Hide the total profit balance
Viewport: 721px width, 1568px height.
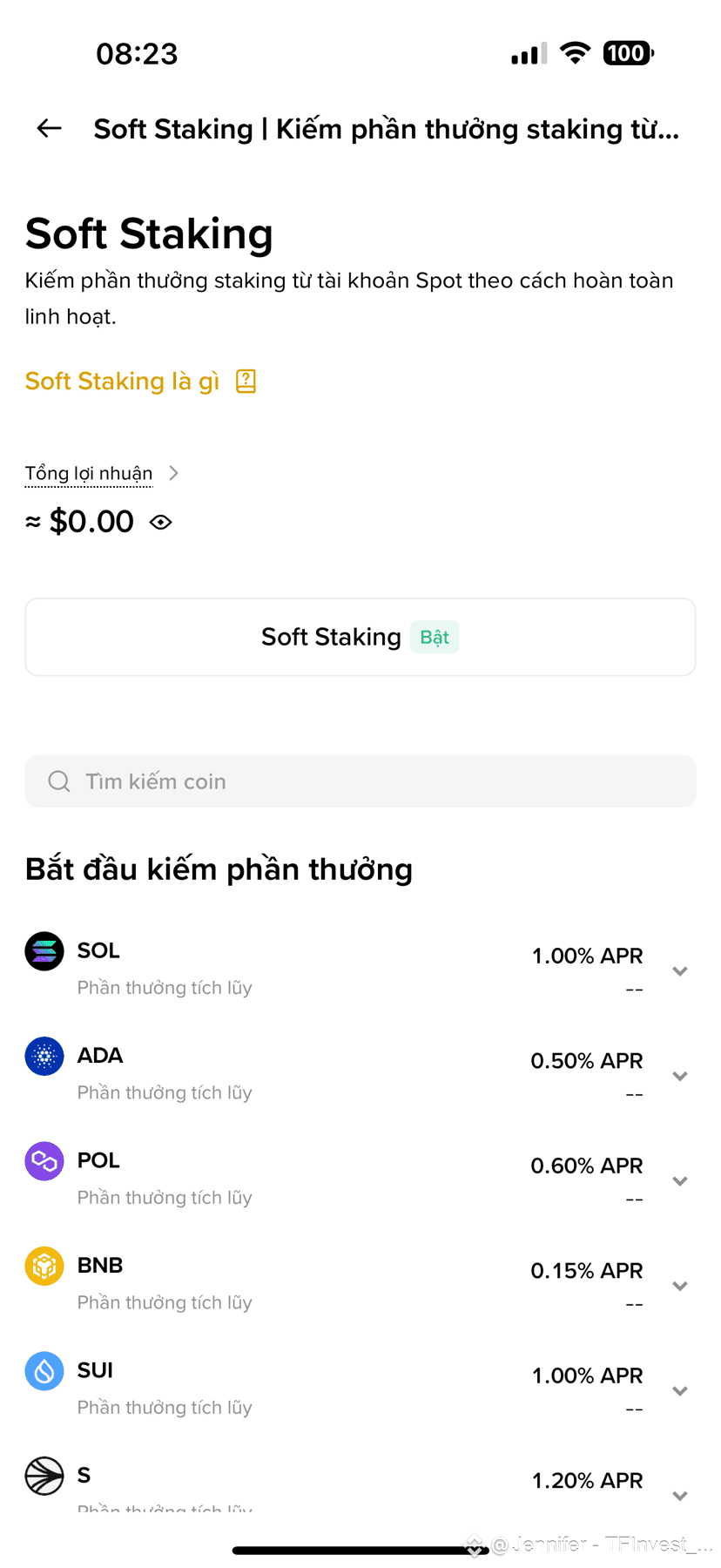[x=160, y=522]
